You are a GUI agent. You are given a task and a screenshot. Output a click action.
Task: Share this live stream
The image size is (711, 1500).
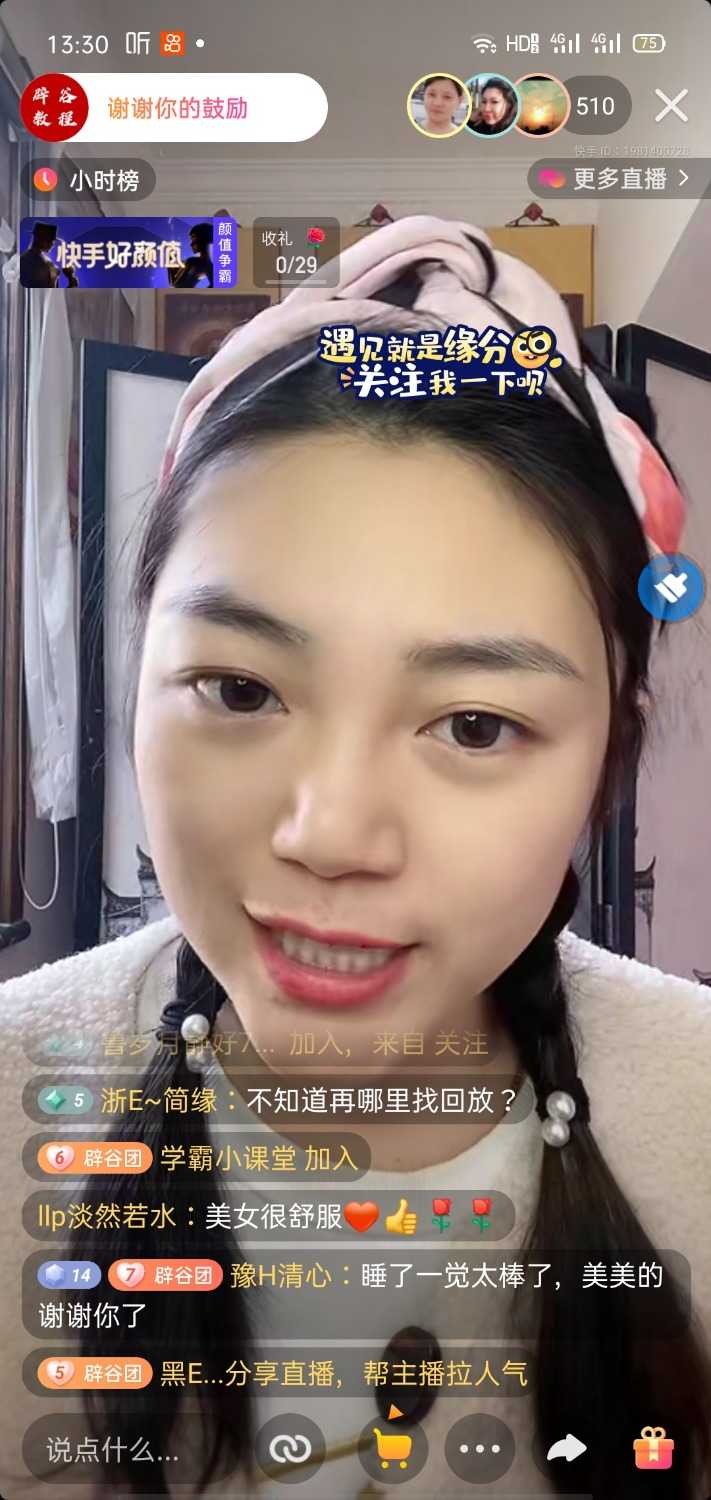point(566,1448)
